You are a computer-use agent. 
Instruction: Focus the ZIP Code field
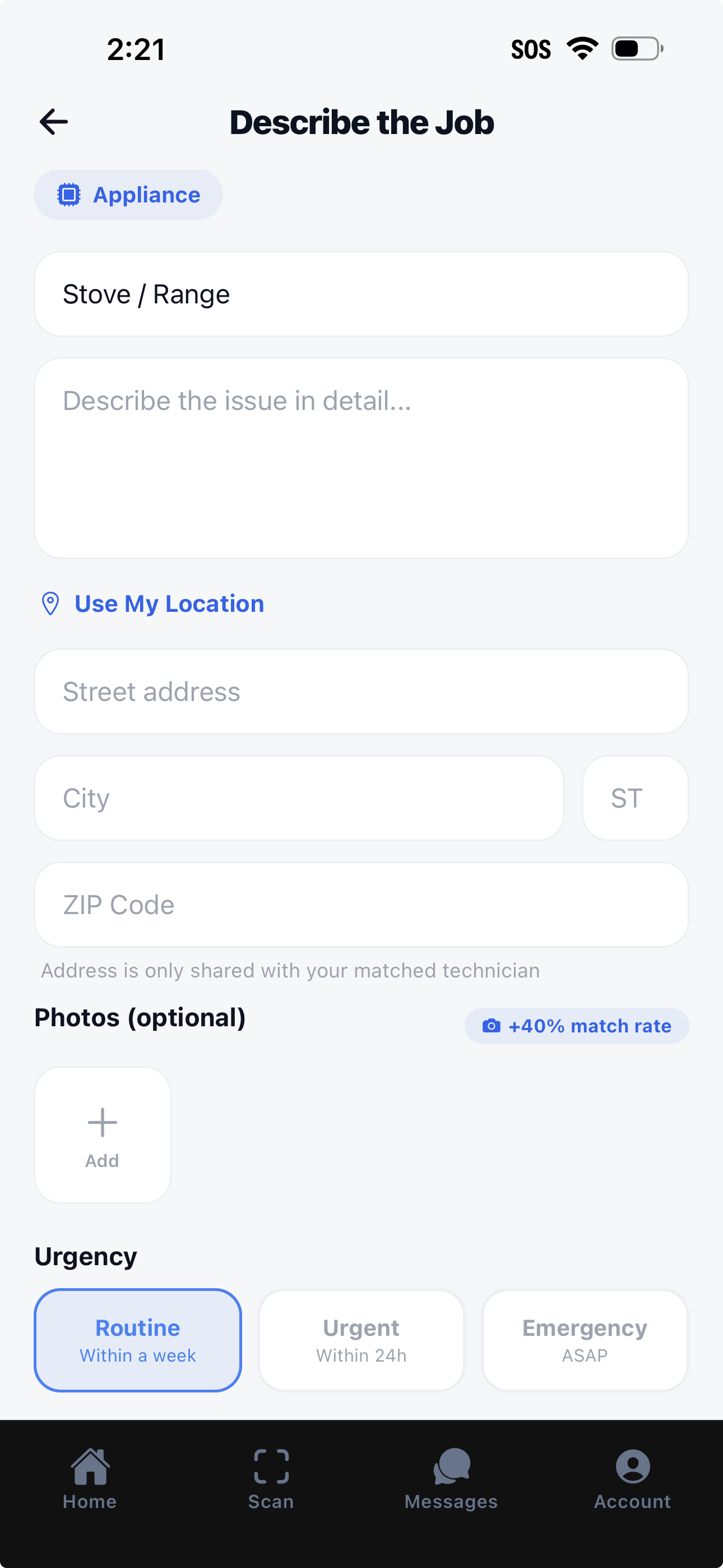361,905
